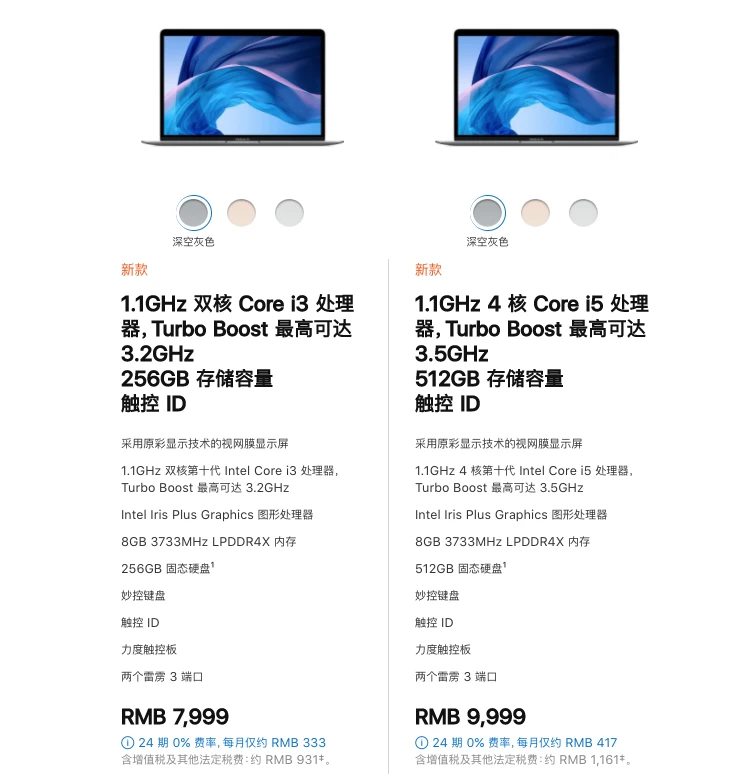The width and height of the screenshot is (747, 774).
Task: Choose space gray swatch on Core i3 model
Action: tap(193, 212)
